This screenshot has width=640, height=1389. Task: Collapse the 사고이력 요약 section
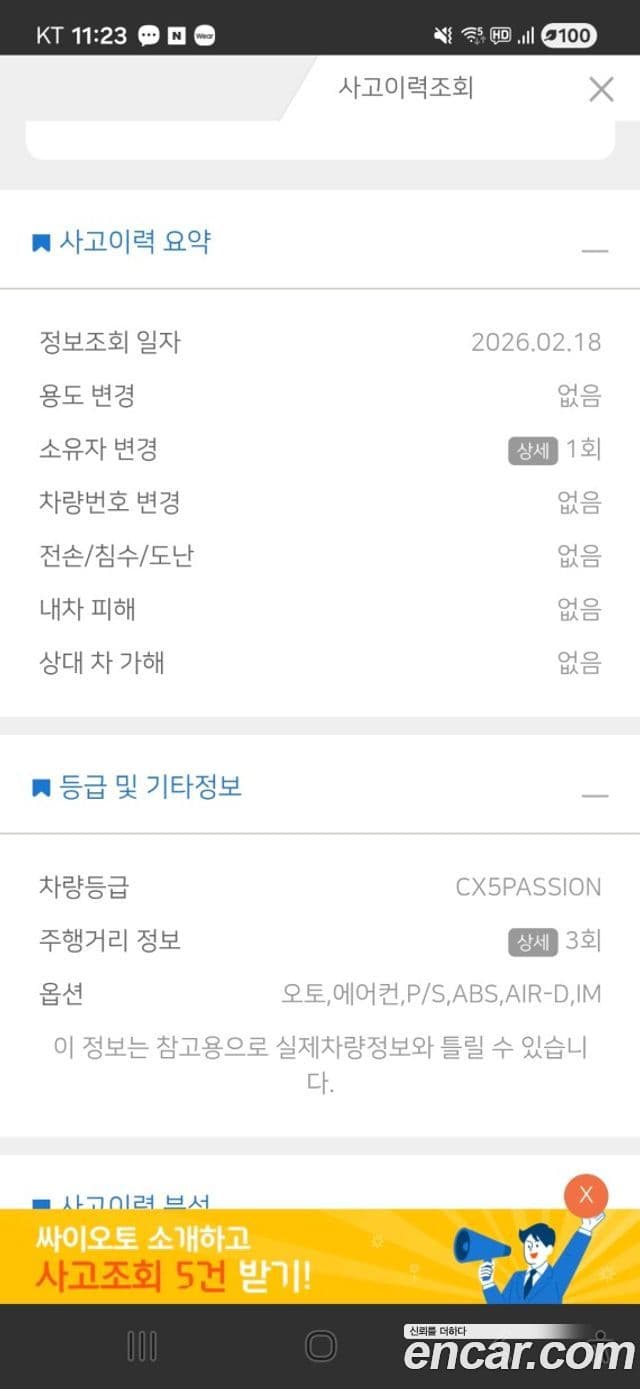click(595, 250)
